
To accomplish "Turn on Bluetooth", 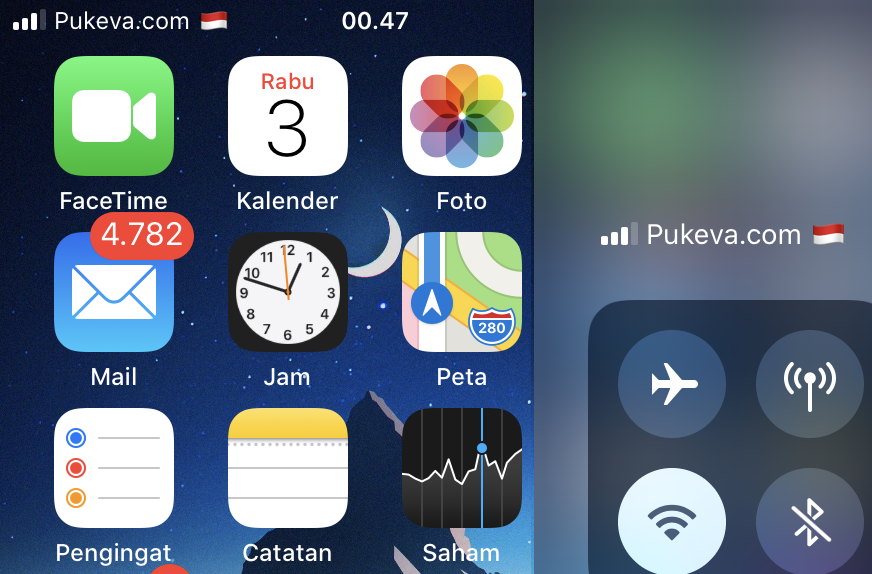I will click(x=809, y=520).
